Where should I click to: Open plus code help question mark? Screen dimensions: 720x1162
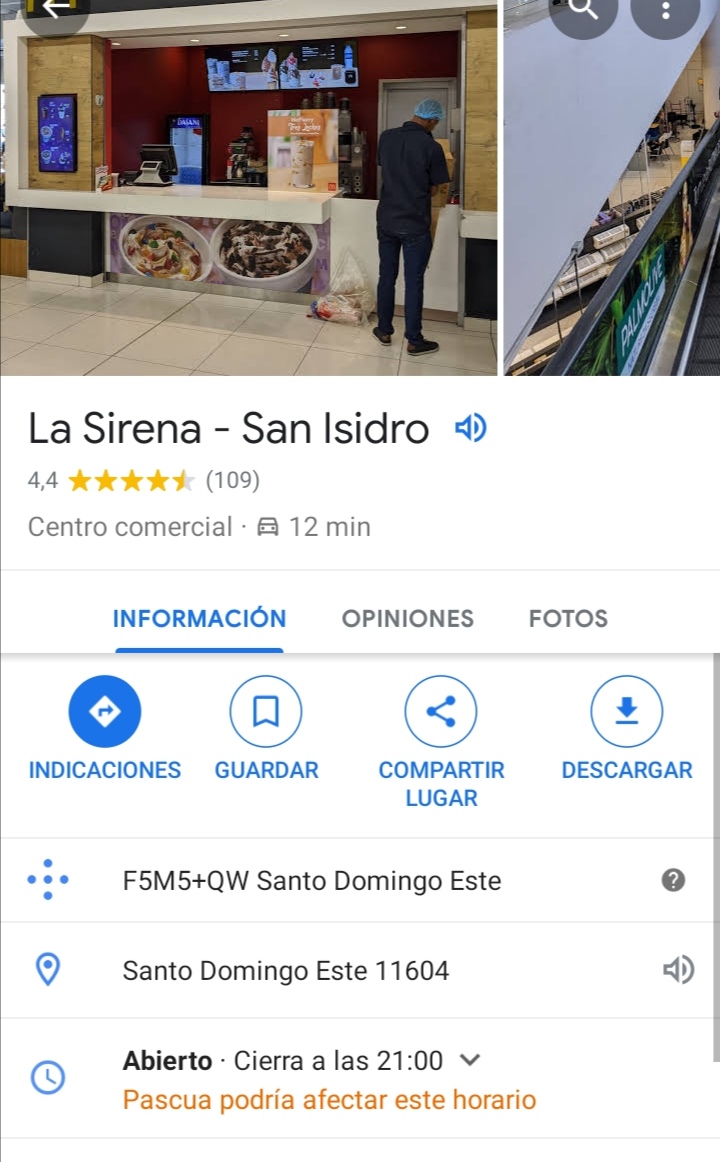click(x=674, y=880)
